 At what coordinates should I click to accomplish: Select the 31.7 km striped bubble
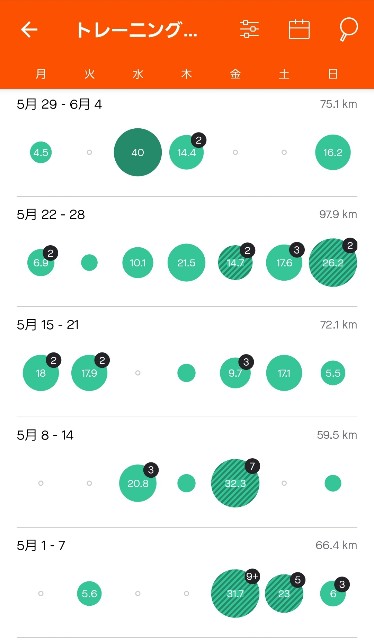pos(235,593)
